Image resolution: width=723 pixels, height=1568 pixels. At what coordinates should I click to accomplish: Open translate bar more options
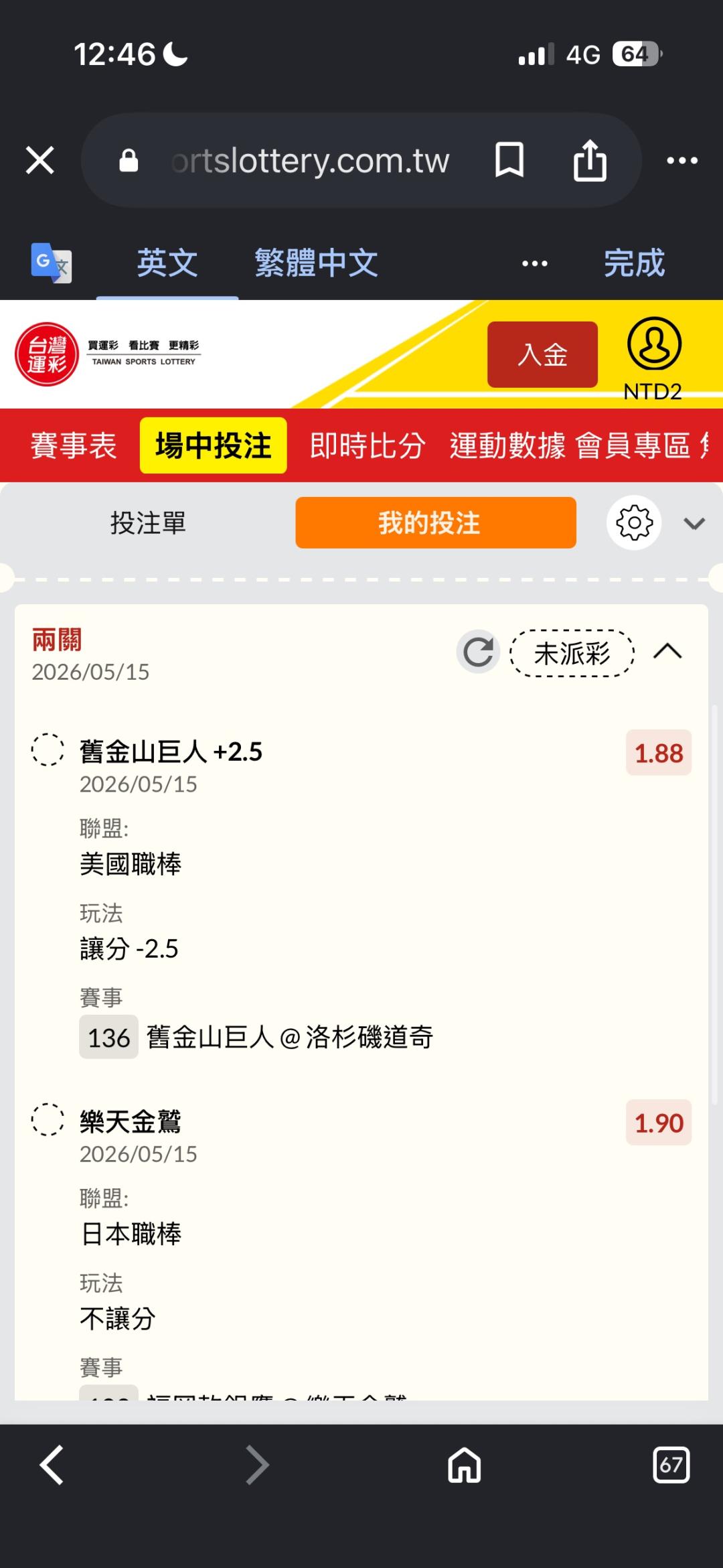[x=535, y=263]
